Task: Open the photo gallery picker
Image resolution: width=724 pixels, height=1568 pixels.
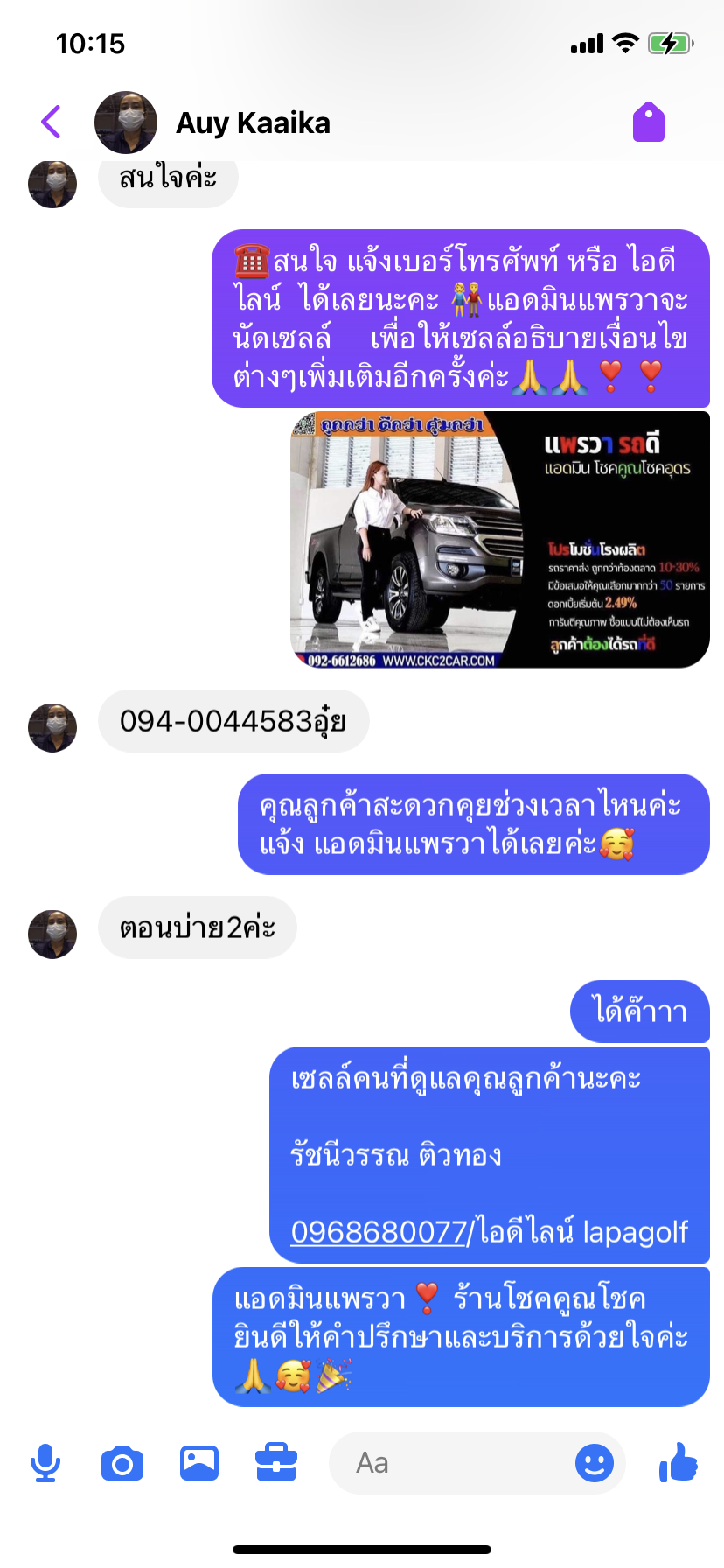Action: [199, 1463]
